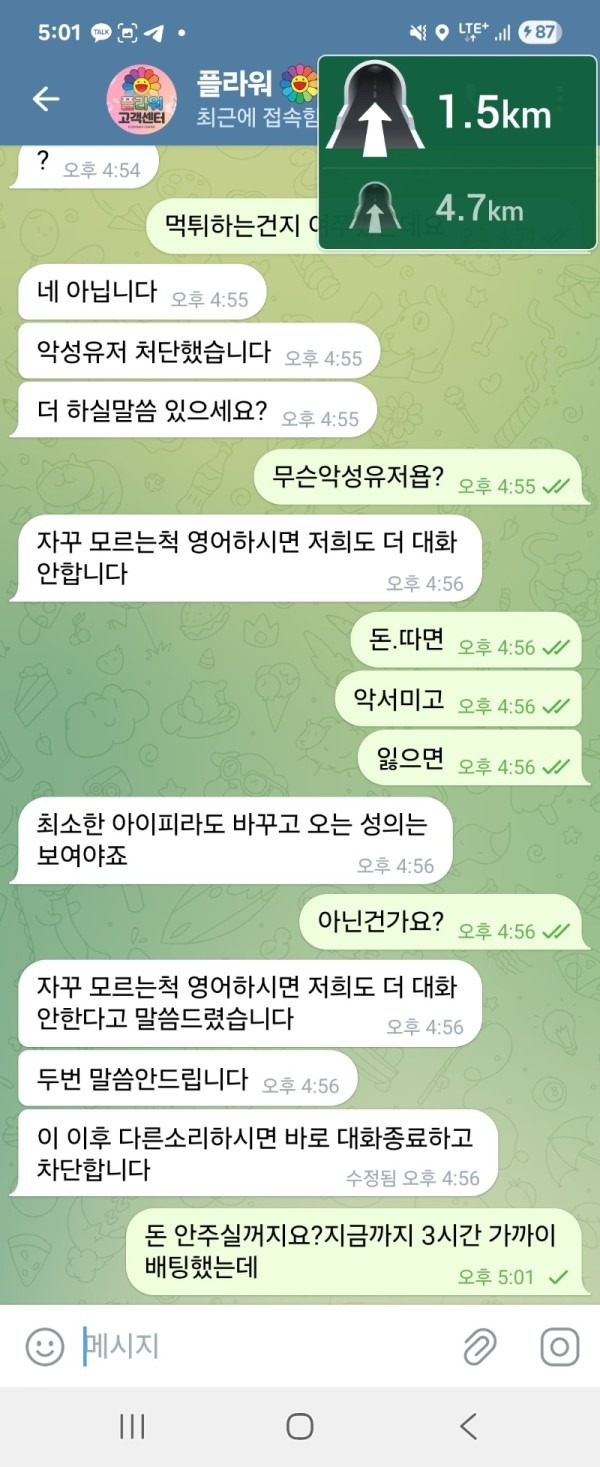The width and height of the screenshot is (600, 1467).
Task: Tap the system home button
Action: tap(300, 1426)
